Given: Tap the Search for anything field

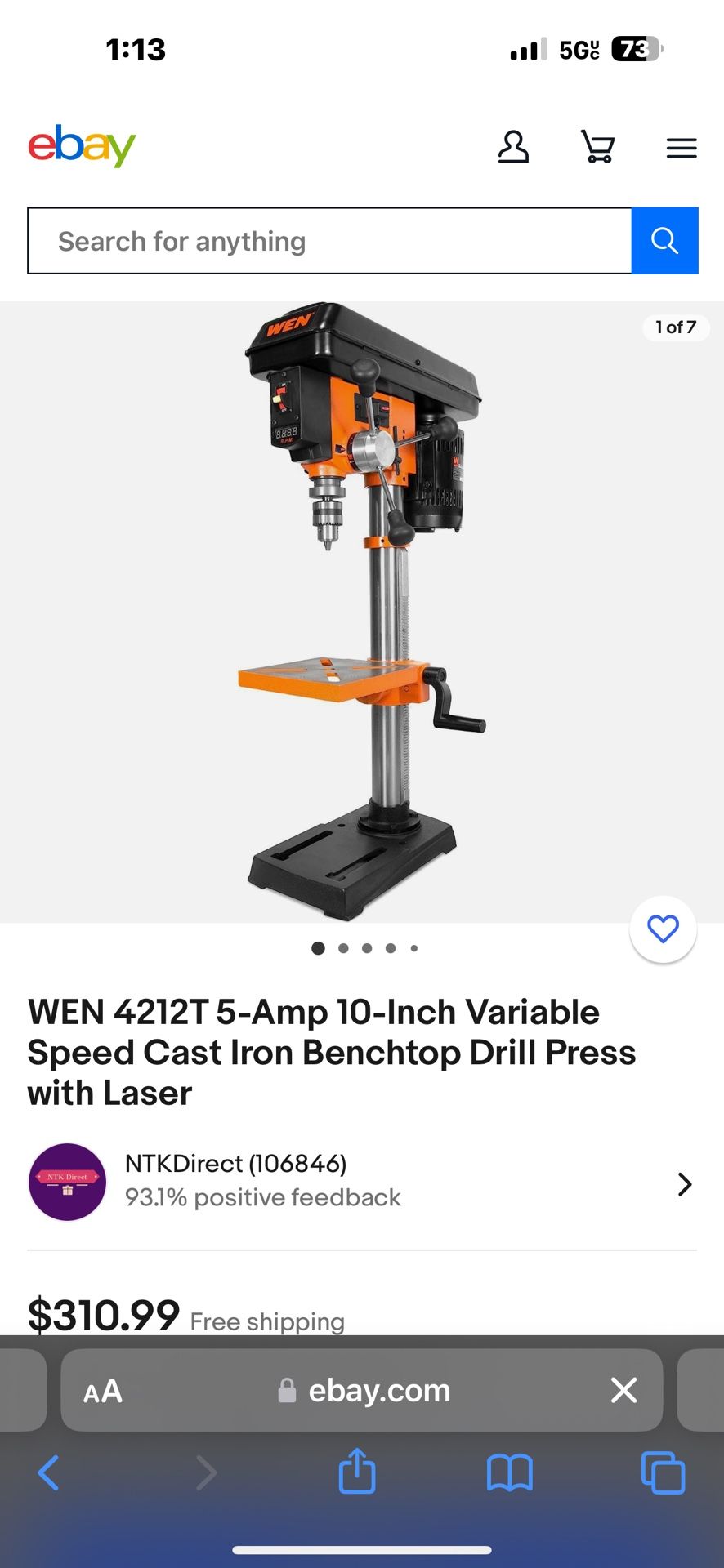Looking at the screenshot, I should (x=327, y=240).
